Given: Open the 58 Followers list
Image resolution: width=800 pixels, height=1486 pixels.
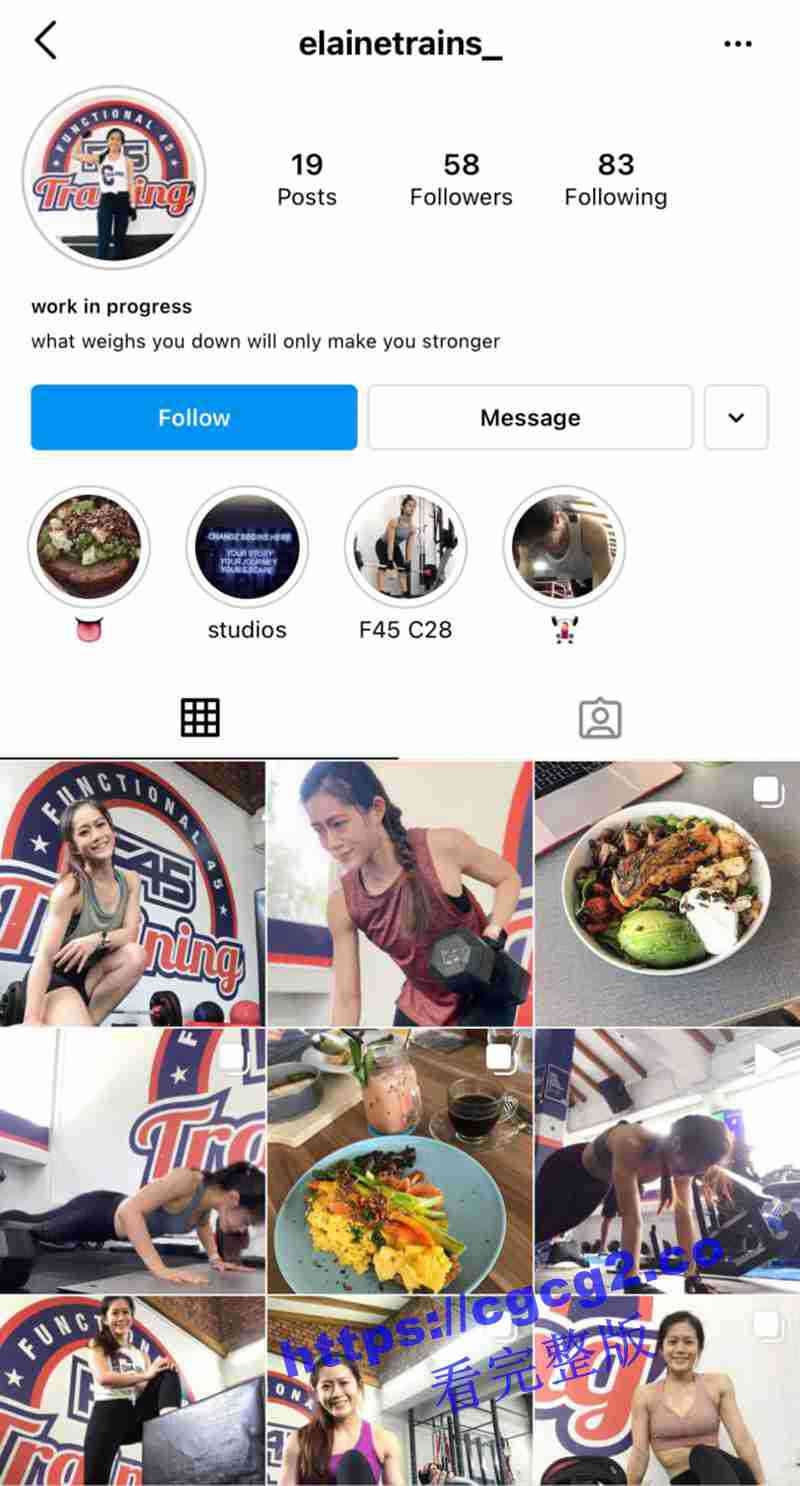Looking at the screenshot, I should (461, 179).
